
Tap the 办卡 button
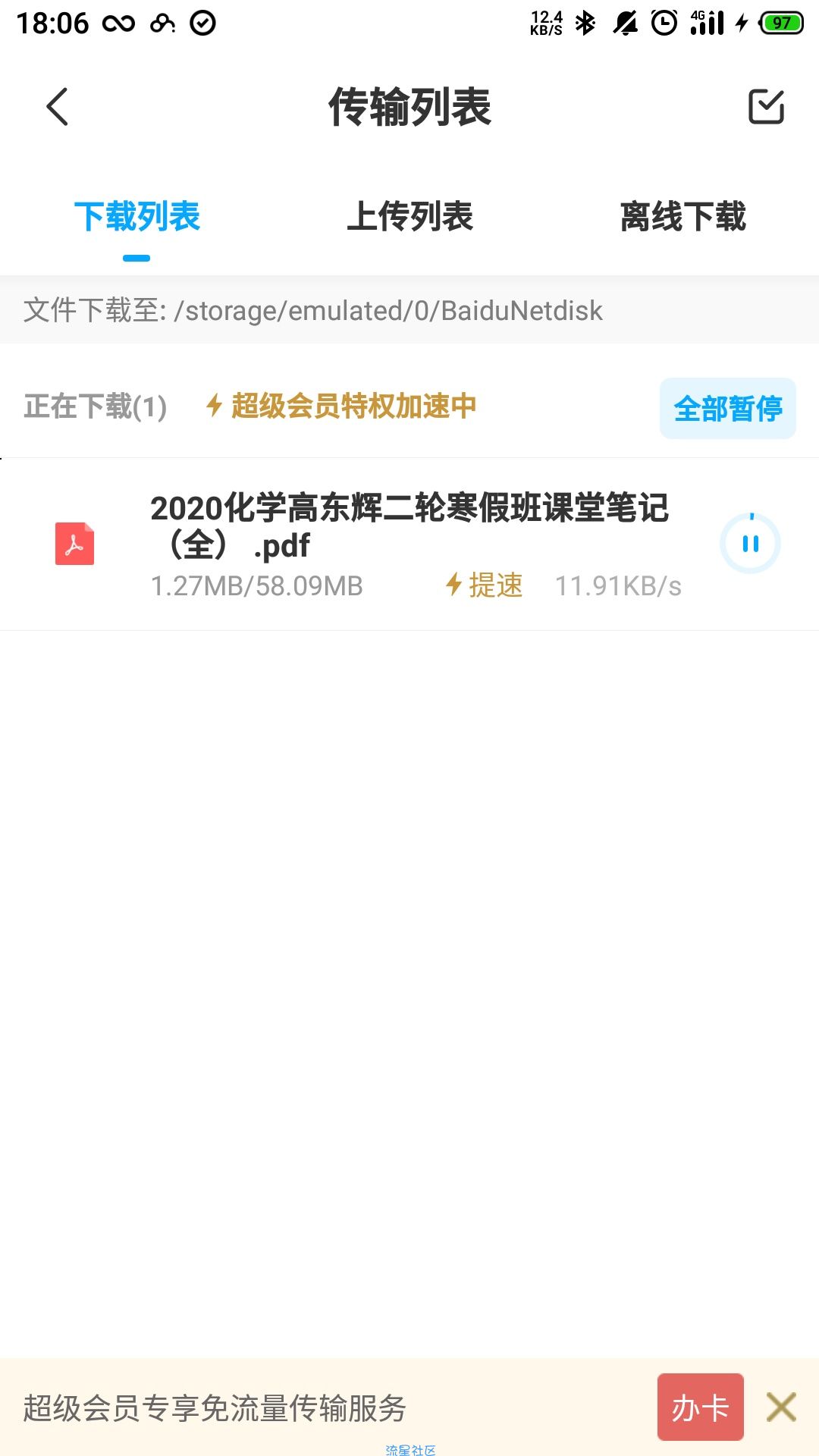click(x=700, y=1407)
